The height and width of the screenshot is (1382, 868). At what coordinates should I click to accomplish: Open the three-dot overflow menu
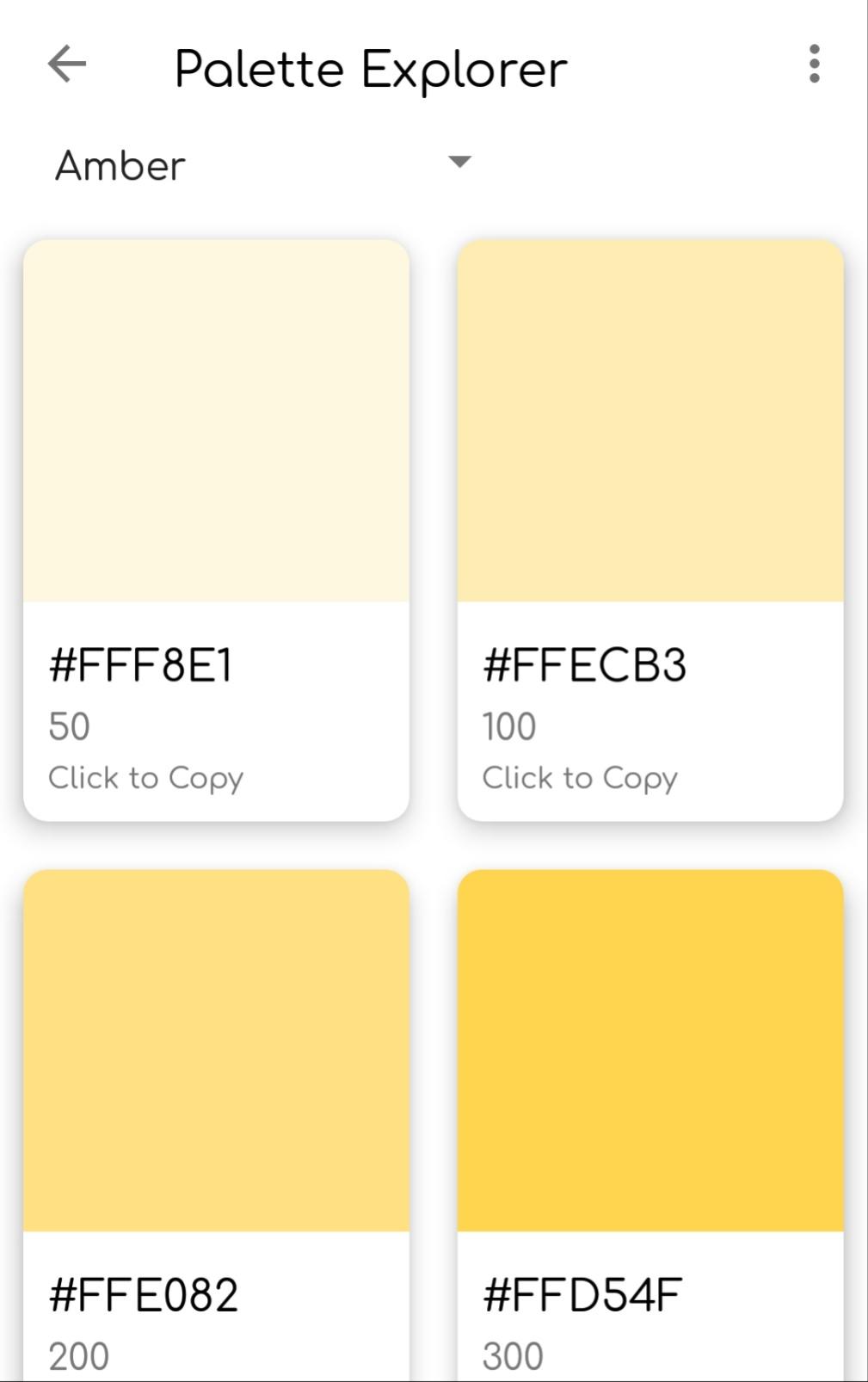tap(814, 65)
